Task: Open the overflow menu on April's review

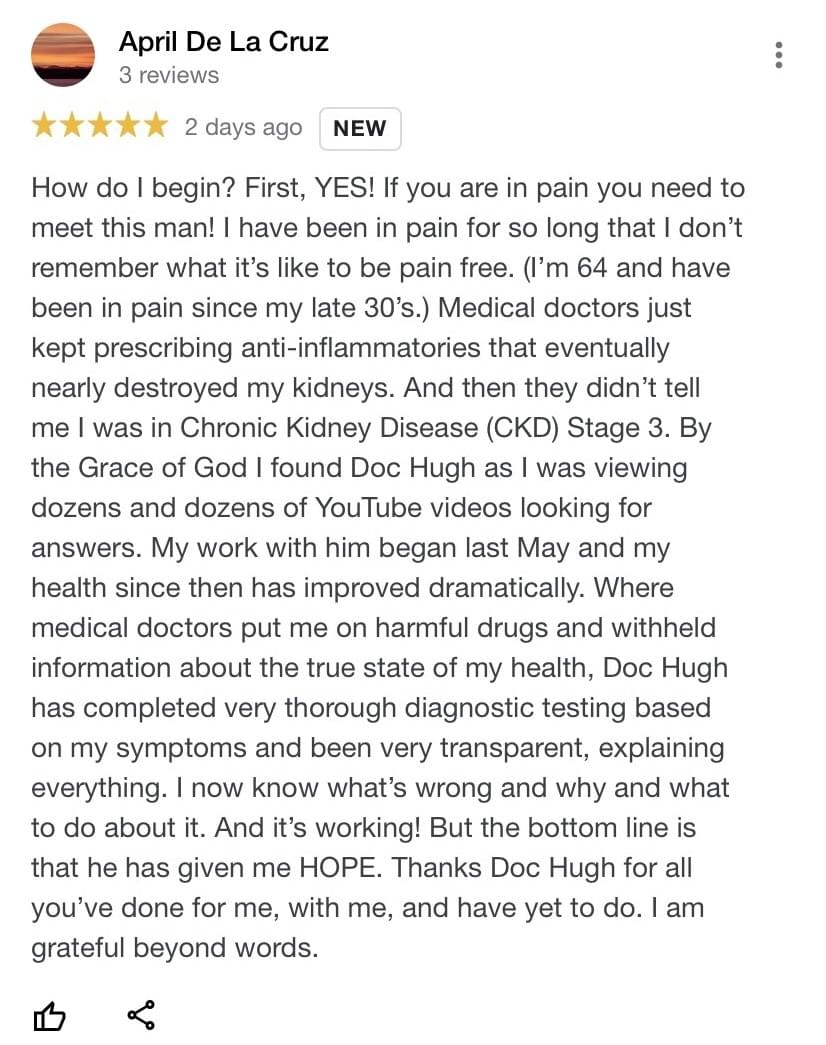Action: pyautogui.click(x=778, y=55)
